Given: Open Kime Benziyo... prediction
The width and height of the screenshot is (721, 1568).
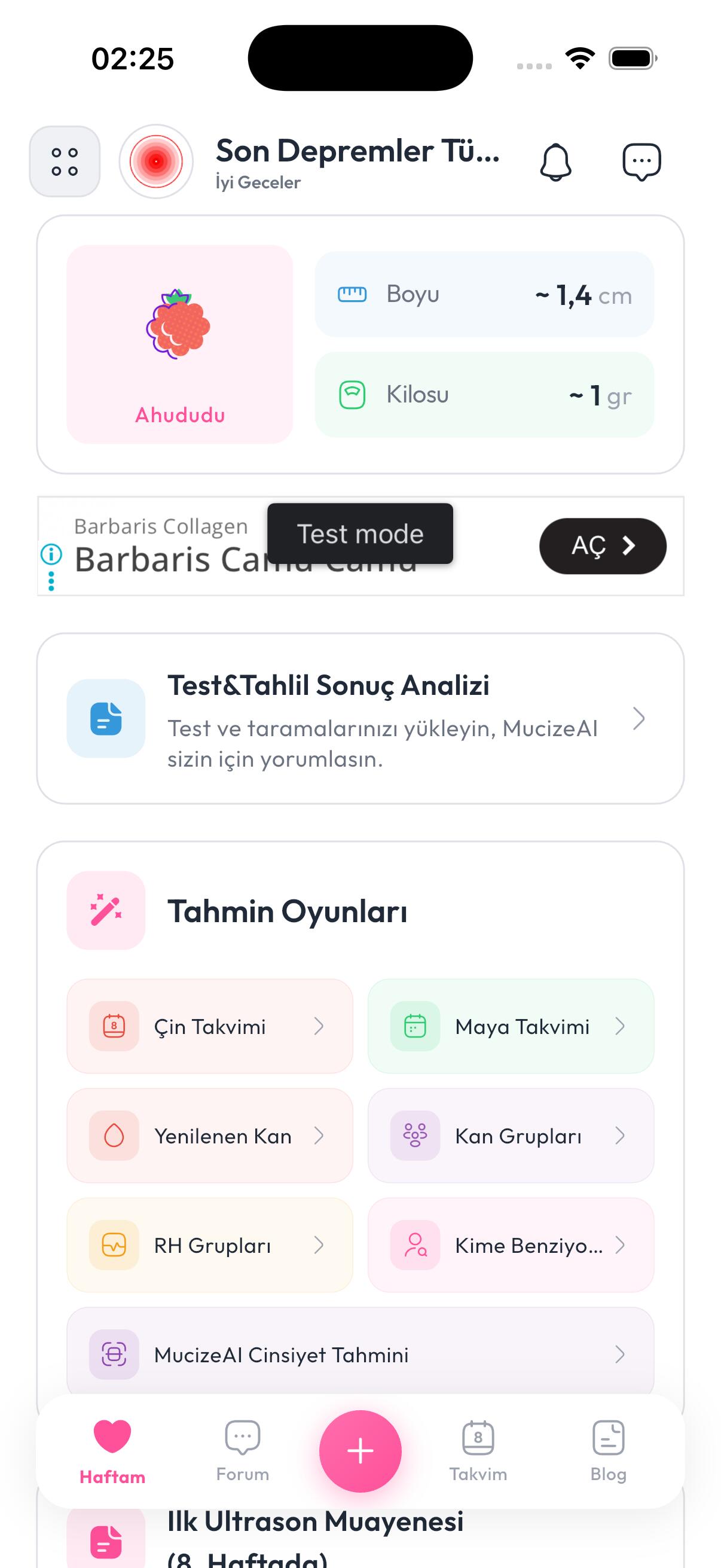Looking at the screenshot, I should pyautogui.click(x=511, y=1246).
